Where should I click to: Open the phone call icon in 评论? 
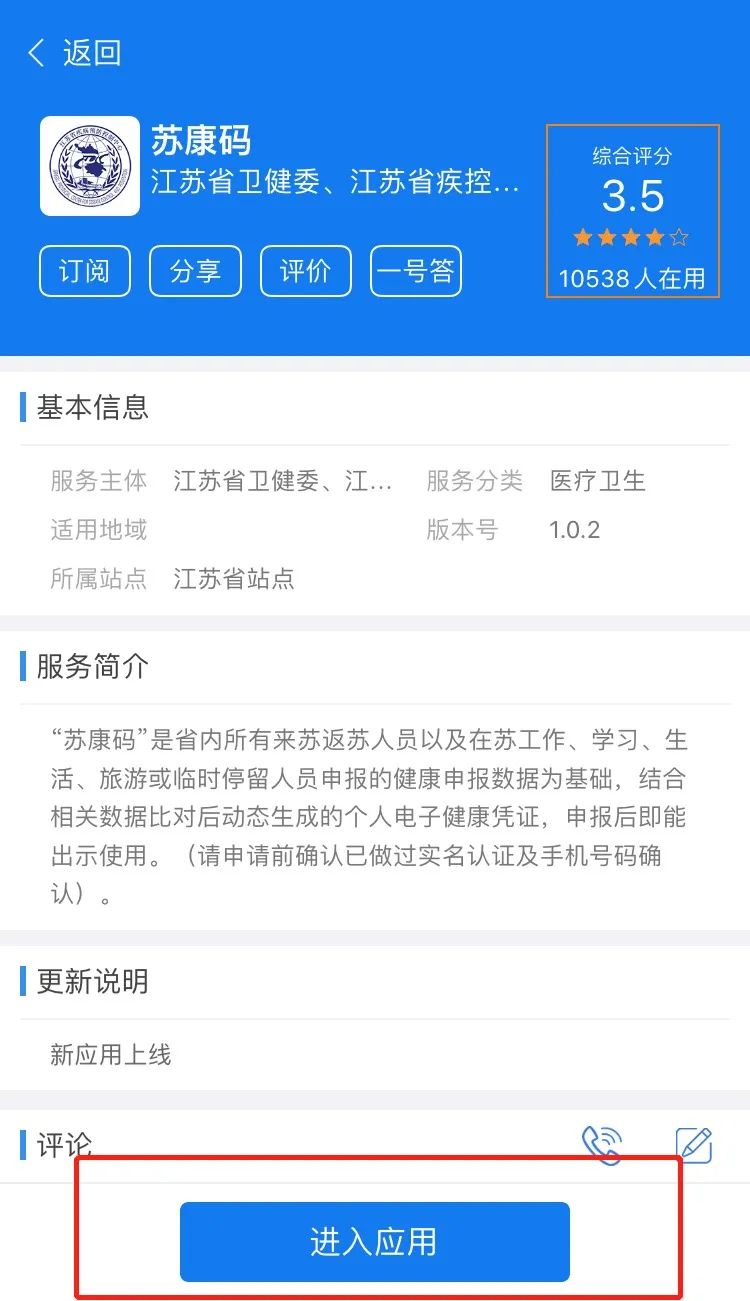click(602, 1144)
